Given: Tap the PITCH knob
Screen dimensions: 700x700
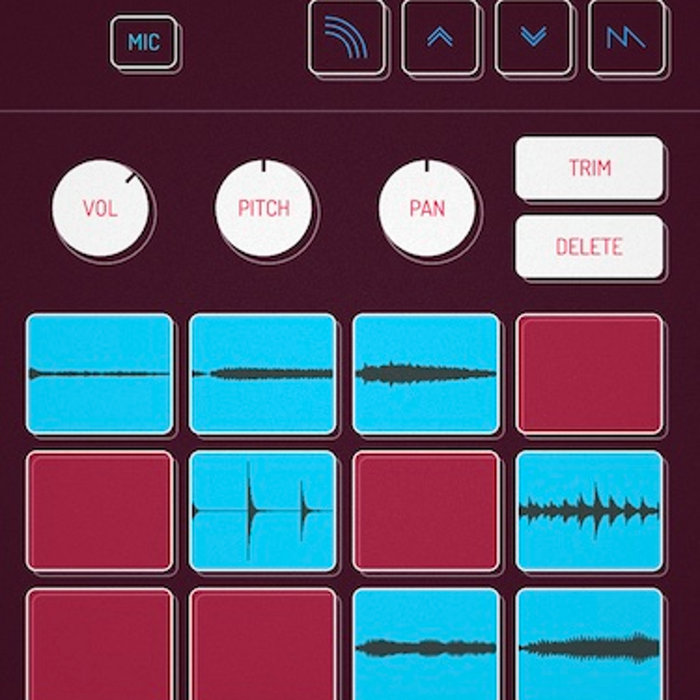Looking at the screenshot, I should tap(264, 209).
